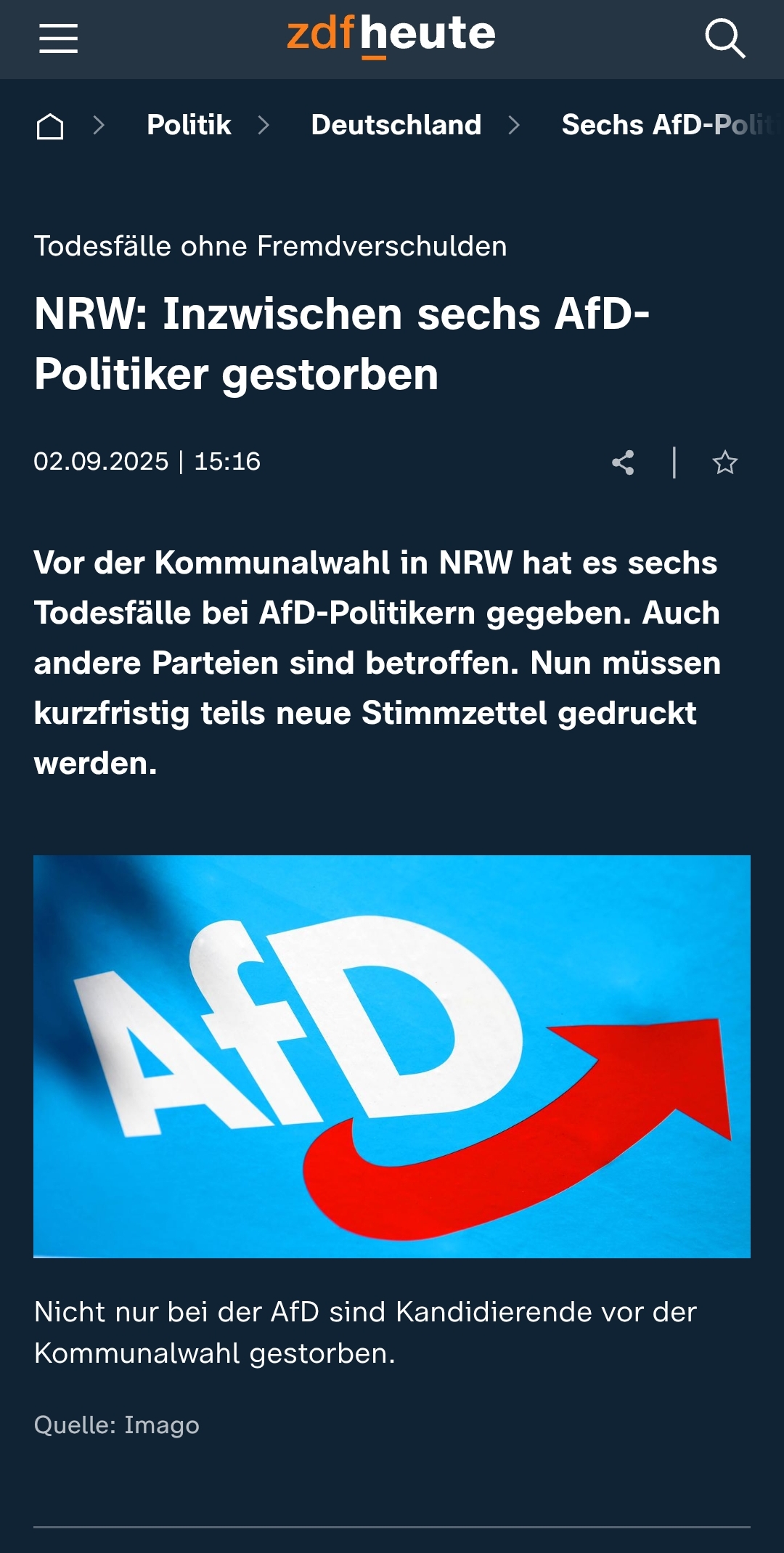Bookmark article with star icon

(724, 462)
